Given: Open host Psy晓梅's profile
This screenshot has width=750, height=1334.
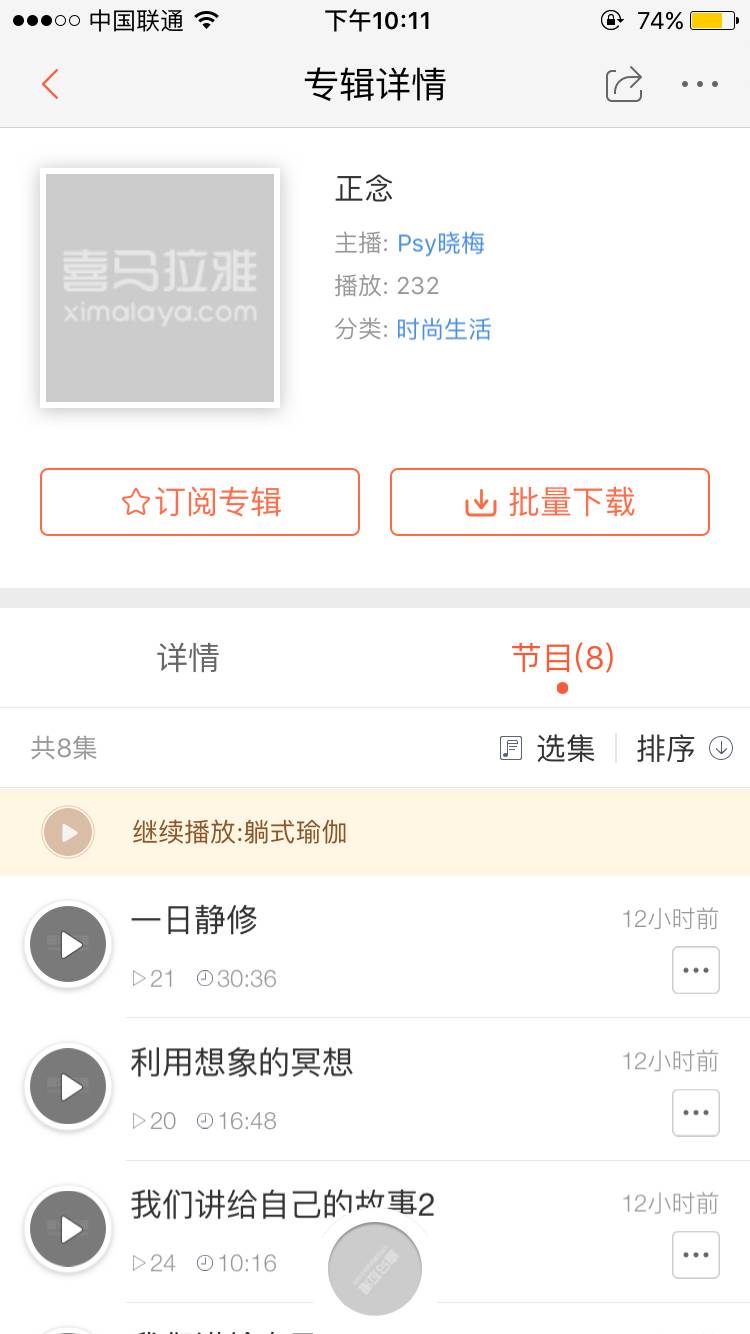Looking at the screenshot, I should 441,243.
